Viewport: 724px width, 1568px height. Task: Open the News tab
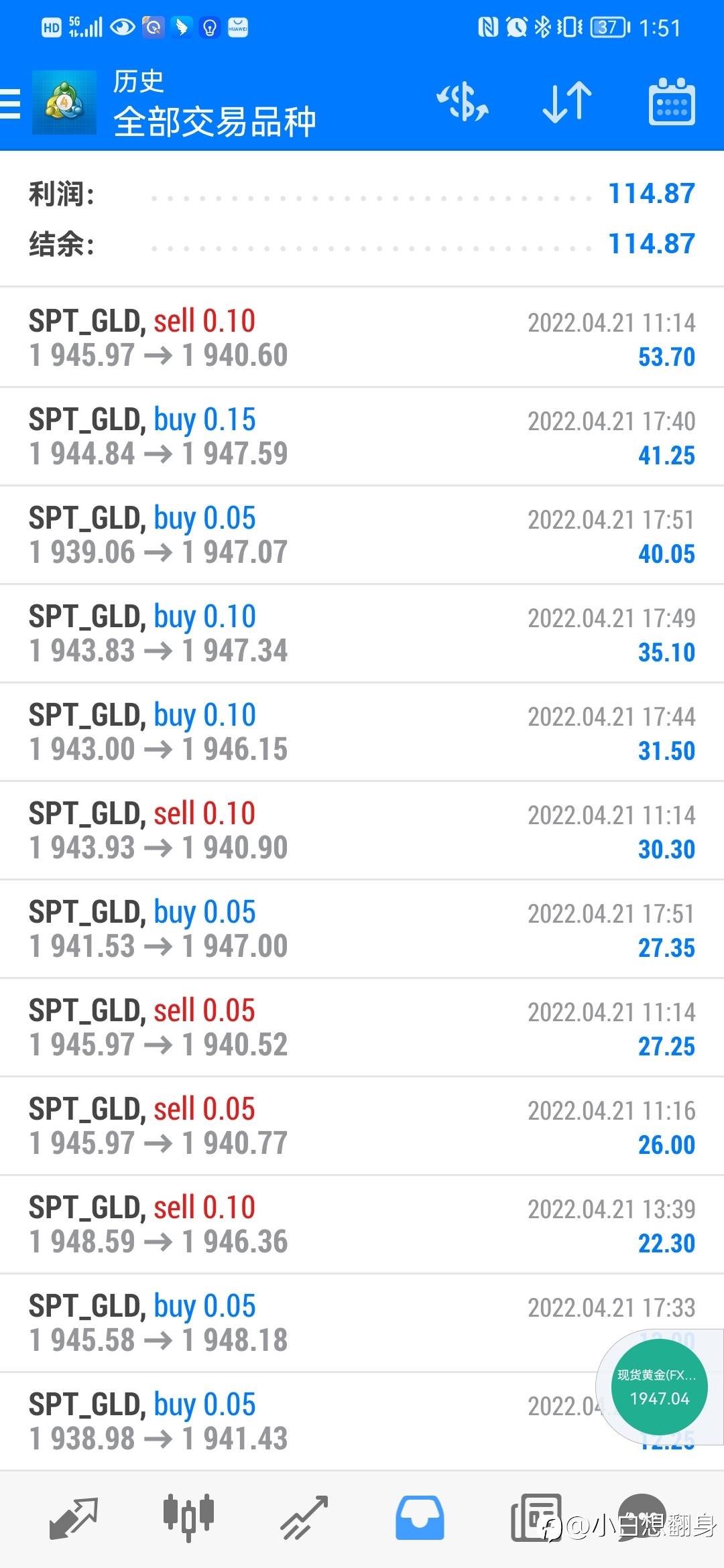(x=535, y=1518)
